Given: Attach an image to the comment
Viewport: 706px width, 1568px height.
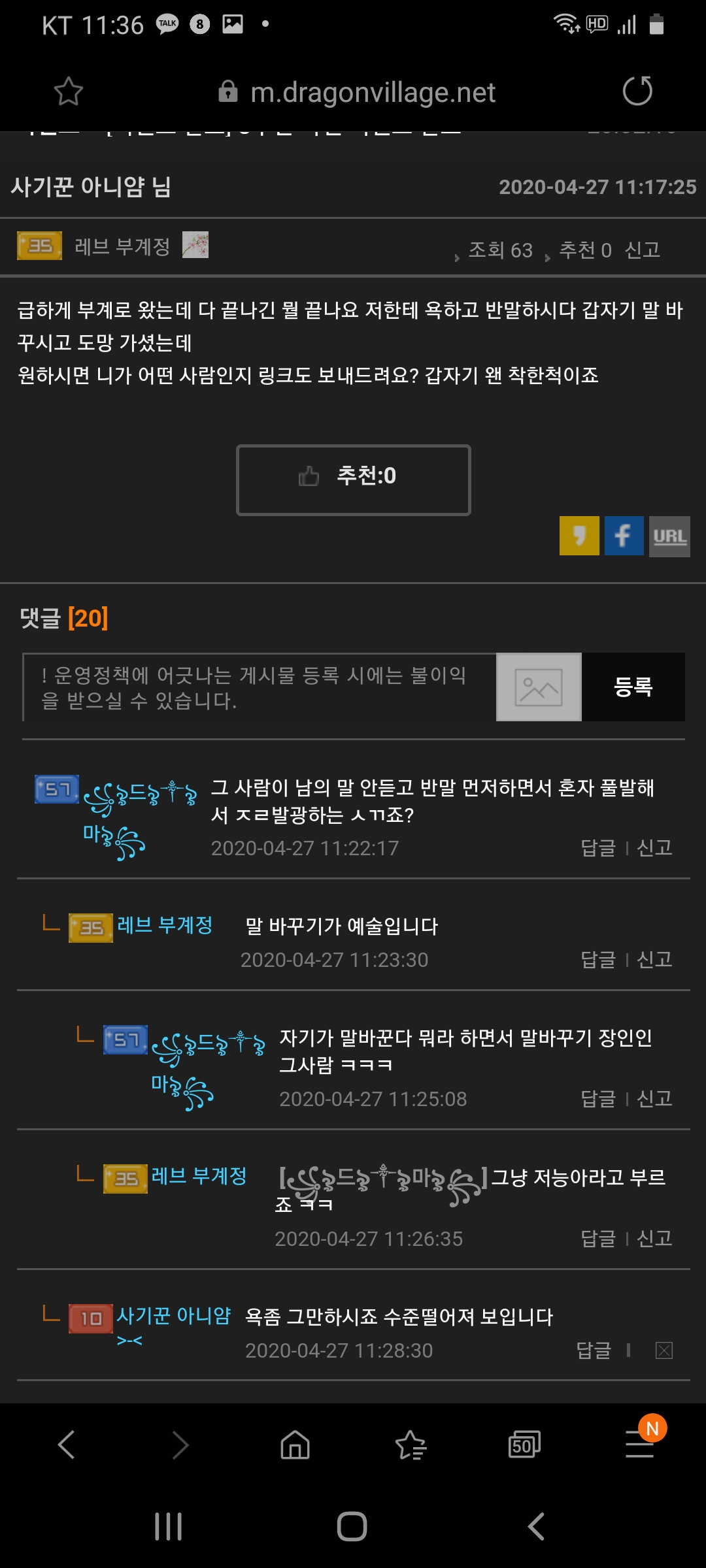Looking at the screenshot, I should 539,687.
